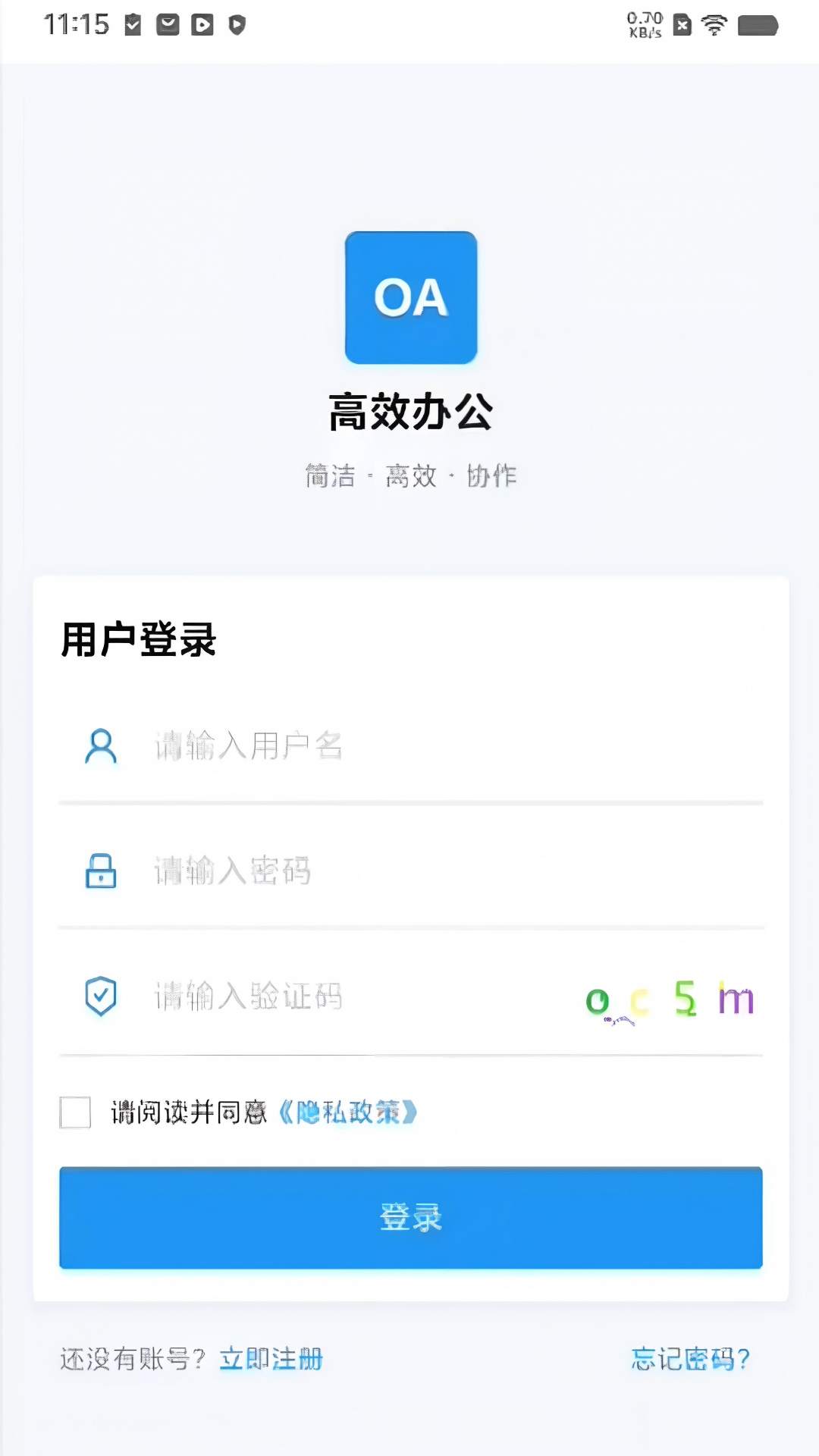Viewport: 819px width, 1456px height.
Task: Click the 请输入用户名 username input field
Action: (x=341, y=745)
